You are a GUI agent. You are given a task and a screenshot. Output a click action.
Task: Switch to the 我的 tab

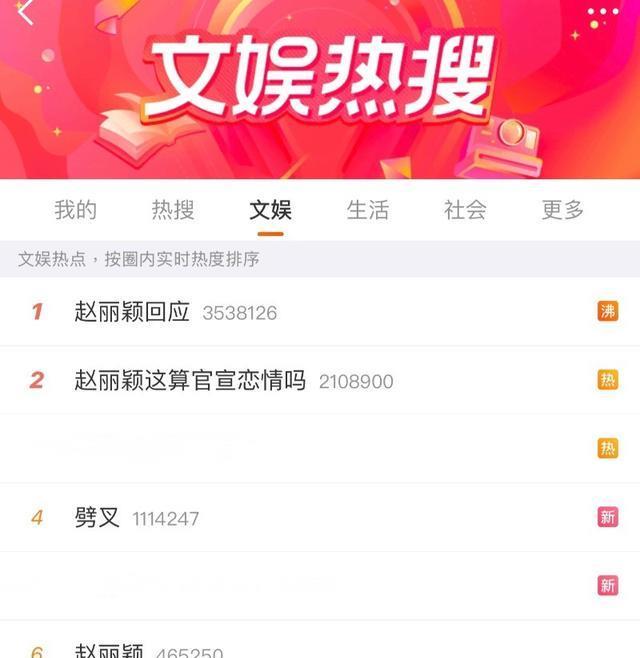coord(75,210)
